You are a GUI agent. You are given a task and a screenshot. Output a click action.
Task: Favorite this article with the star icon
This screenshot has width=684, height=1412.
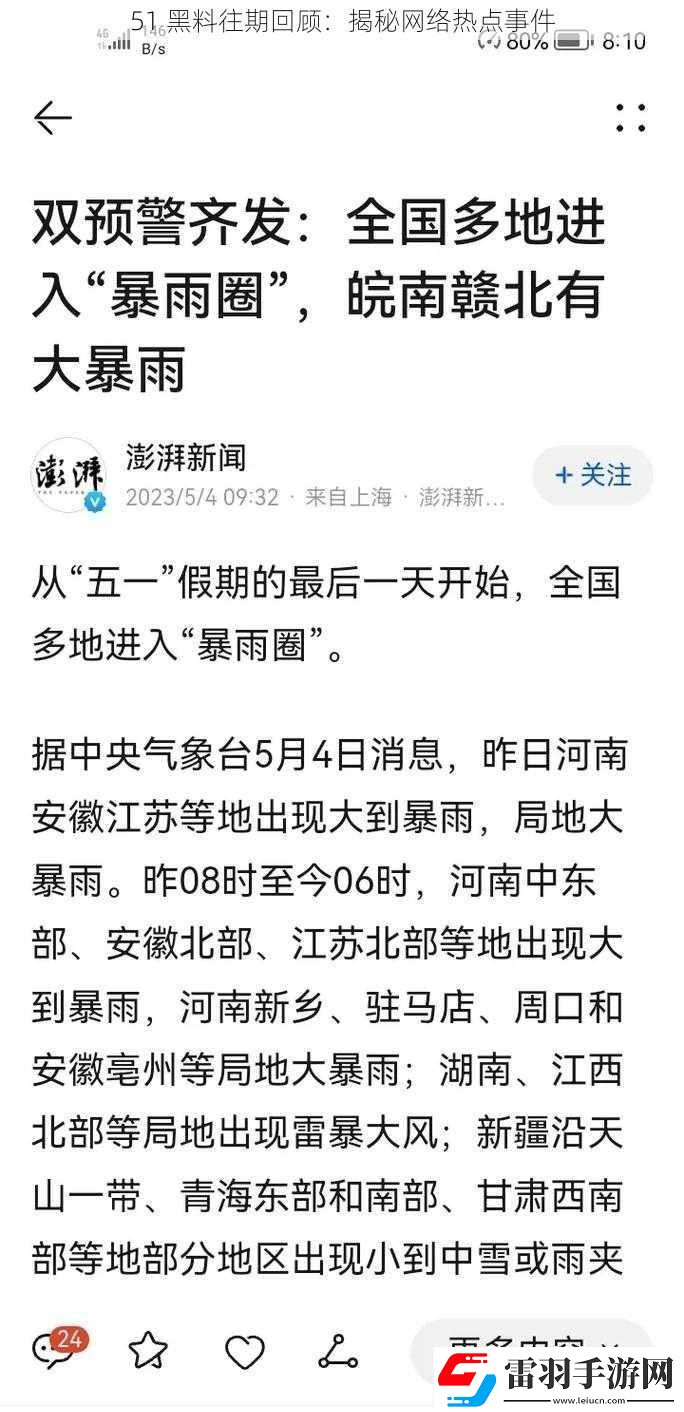pos(148,1352)
